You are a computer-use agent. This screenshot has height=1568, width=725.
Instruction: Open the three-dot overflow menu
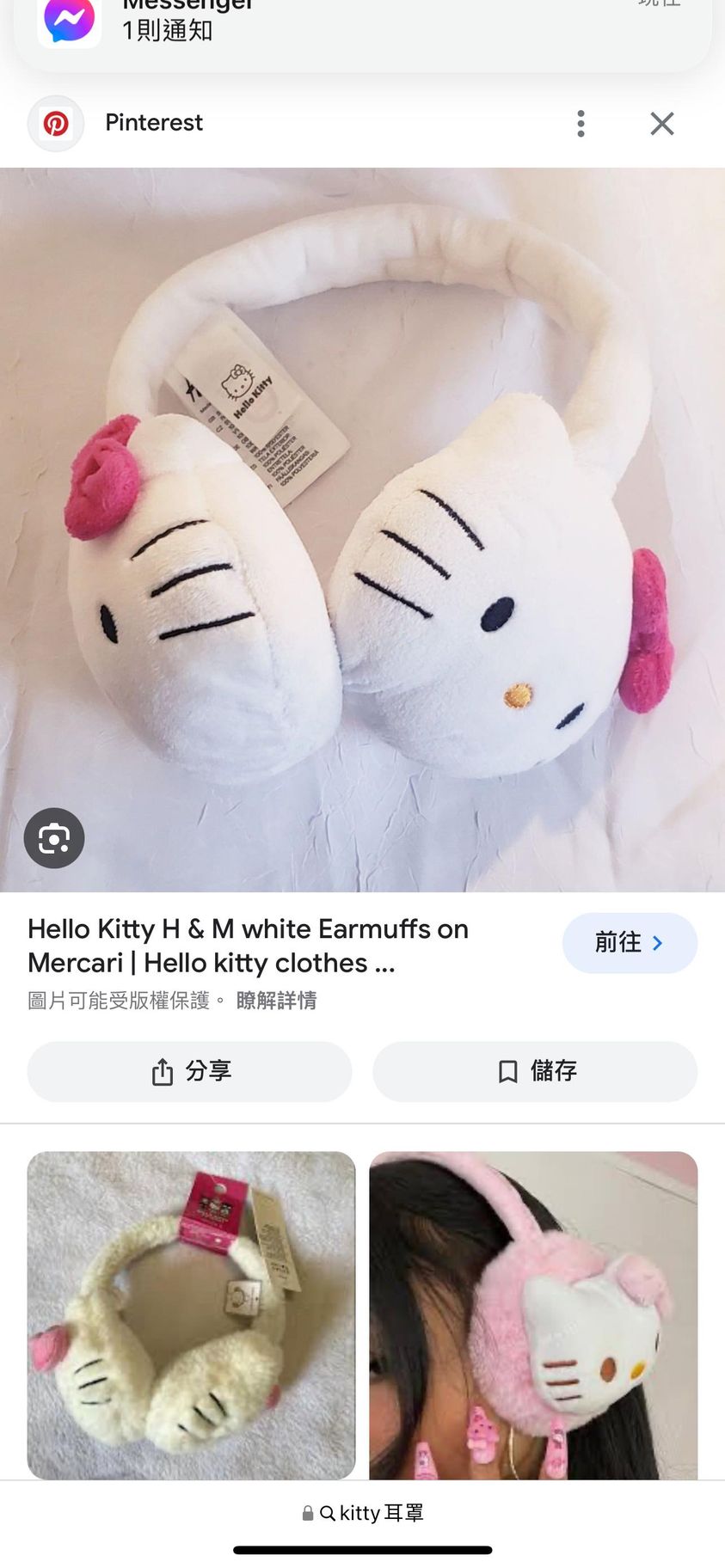click(581, 124)
